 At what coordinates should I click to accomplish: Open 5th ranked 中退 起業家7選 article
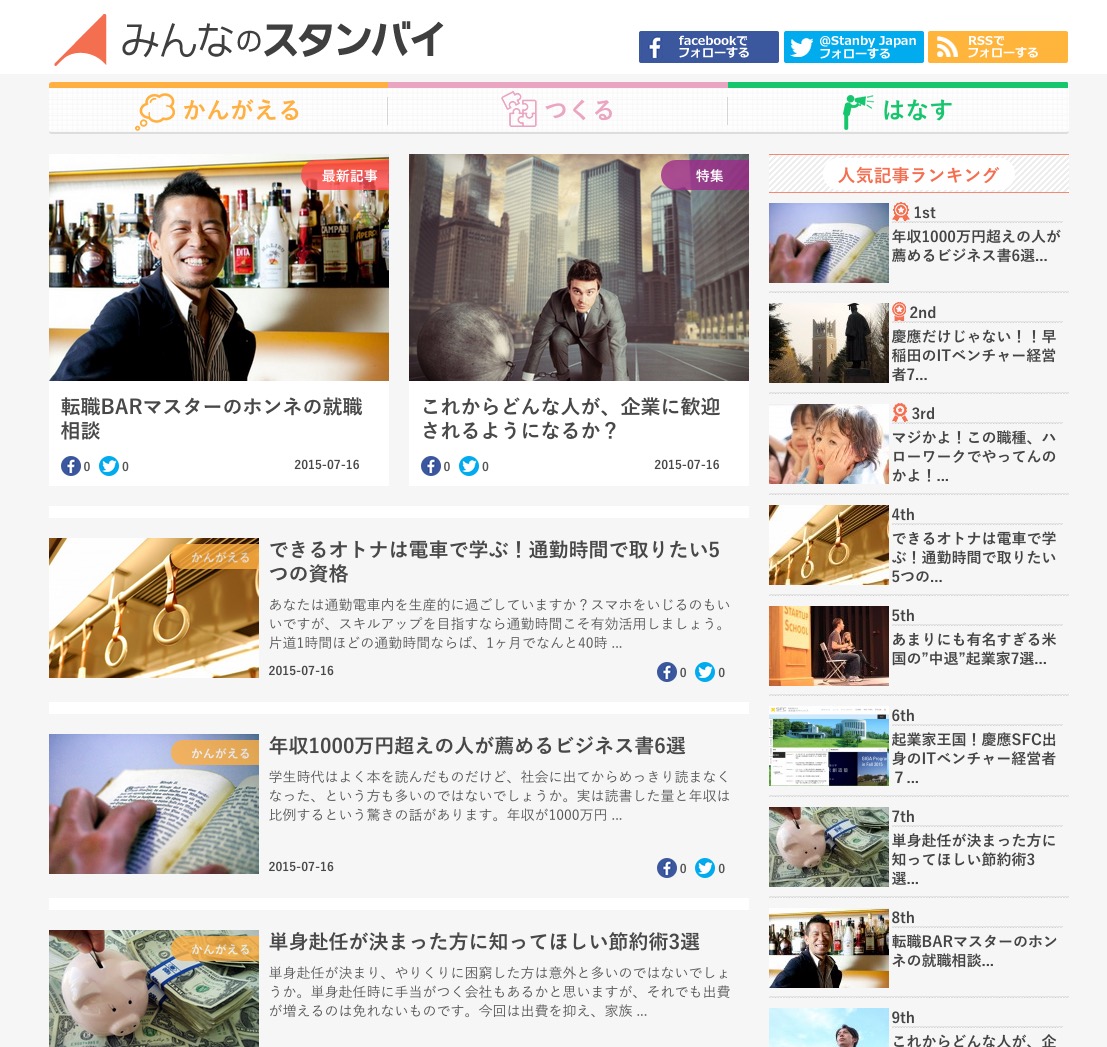973,648
